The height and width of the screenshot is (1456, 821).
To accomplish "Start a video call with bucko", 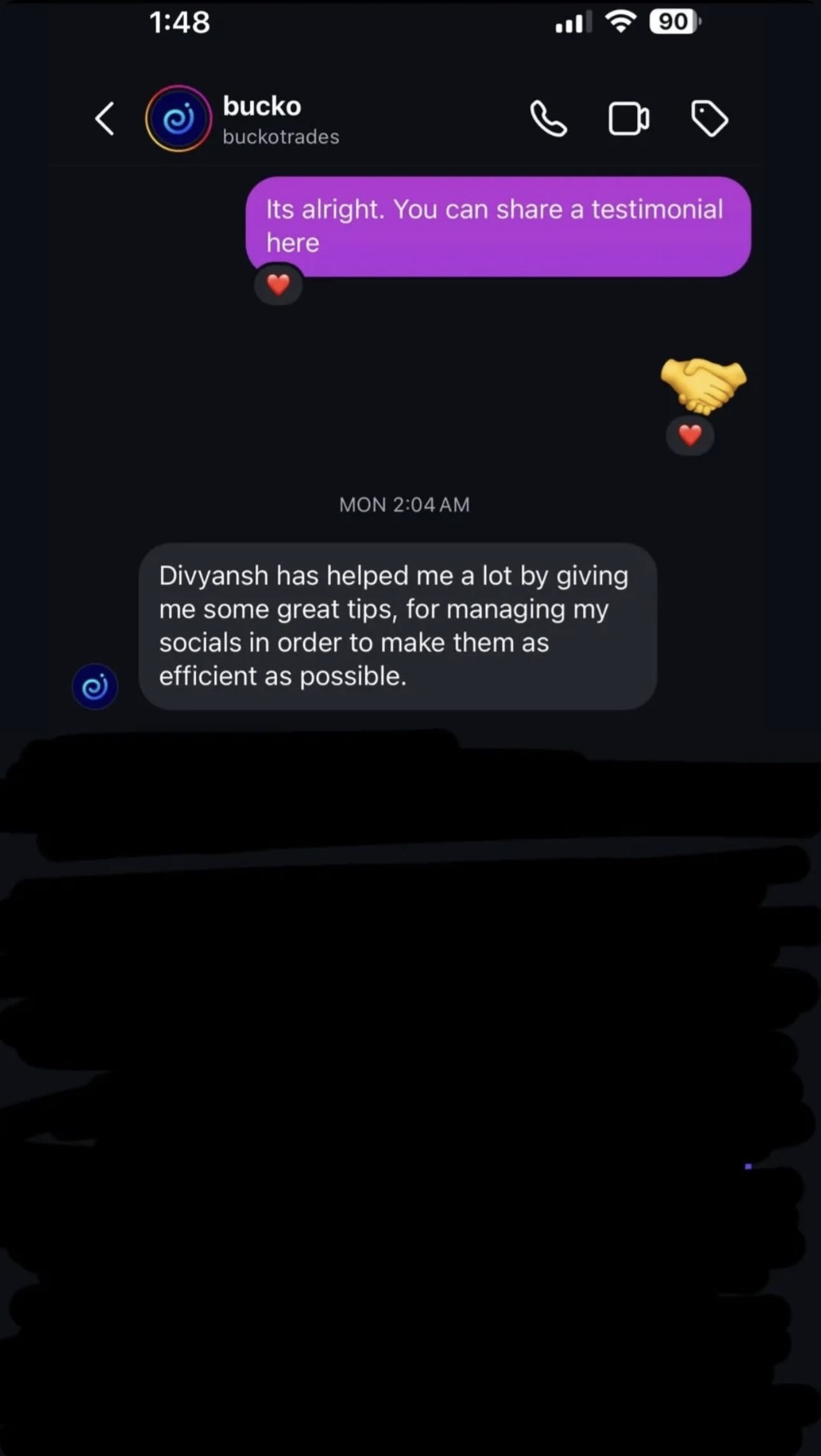I will pos(629,118).
